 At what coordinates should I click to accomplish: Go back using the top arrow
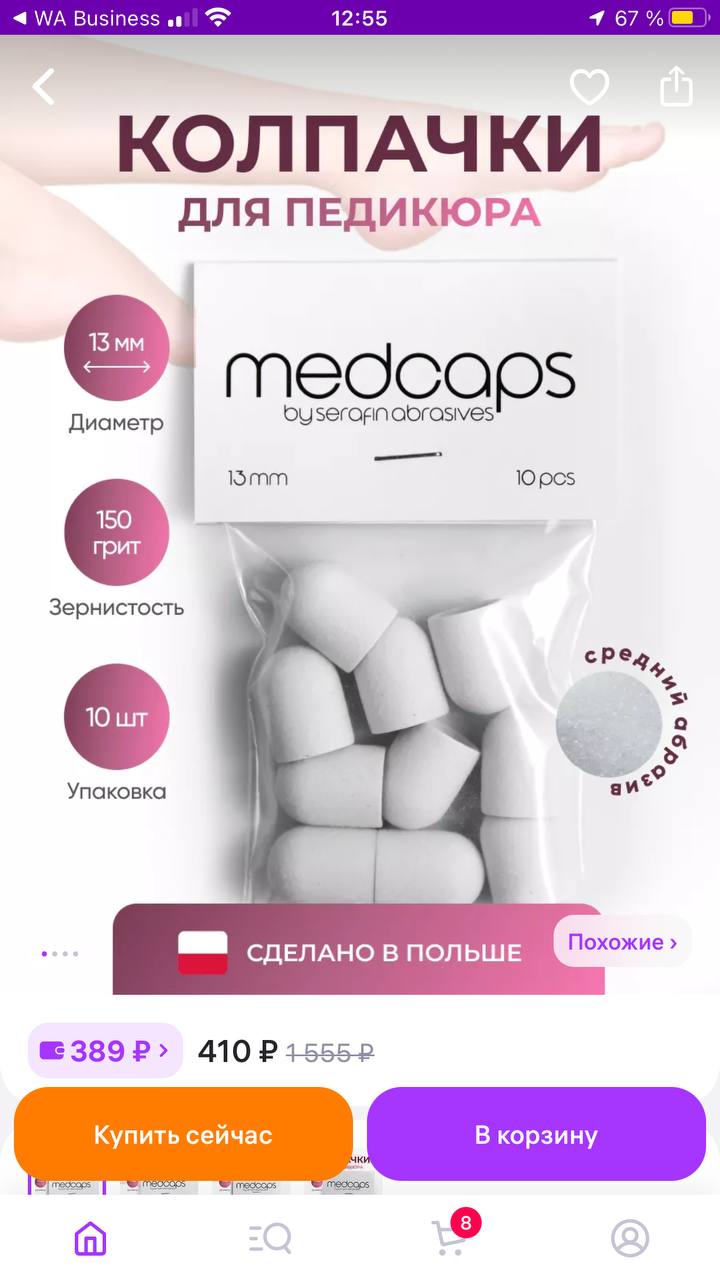pos(44,87)
